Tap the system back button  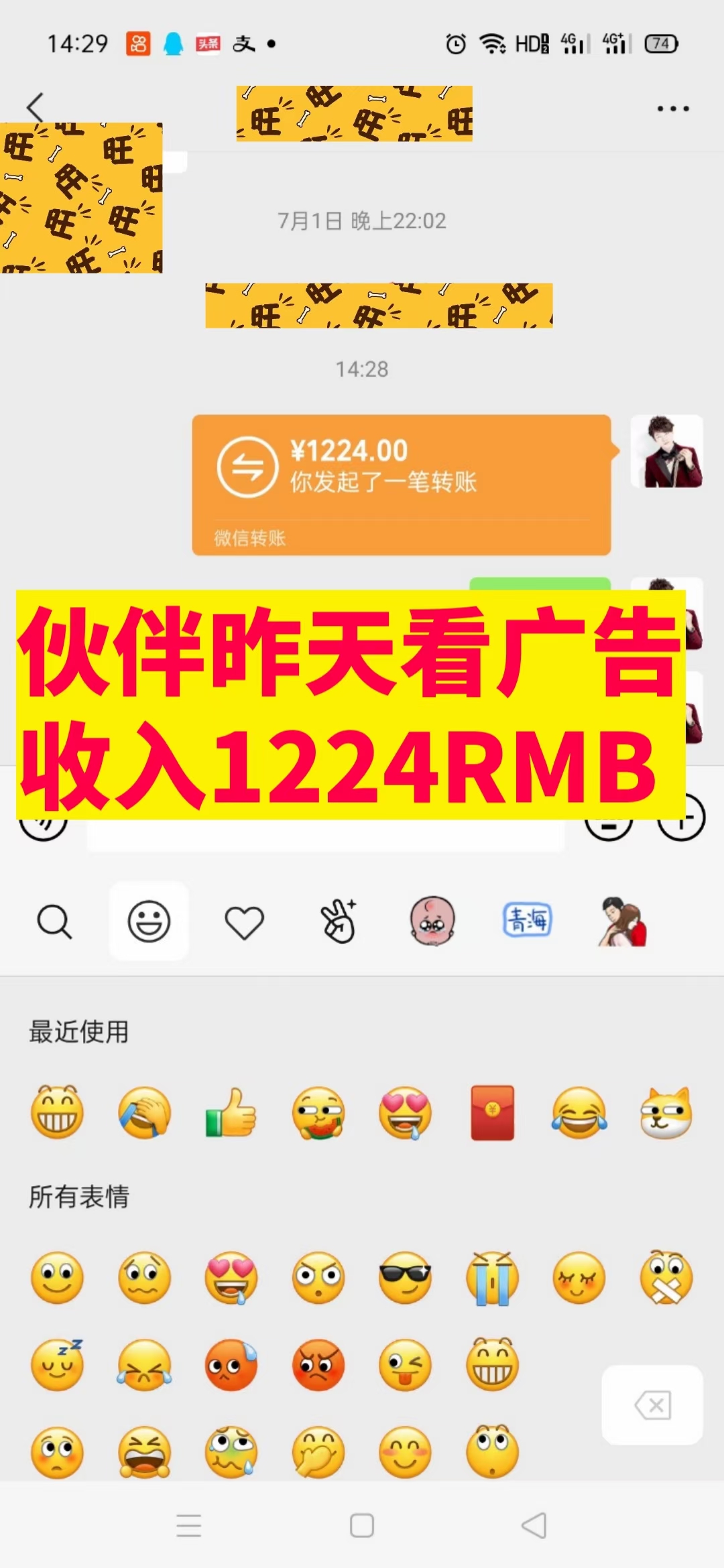(534, 1526)
